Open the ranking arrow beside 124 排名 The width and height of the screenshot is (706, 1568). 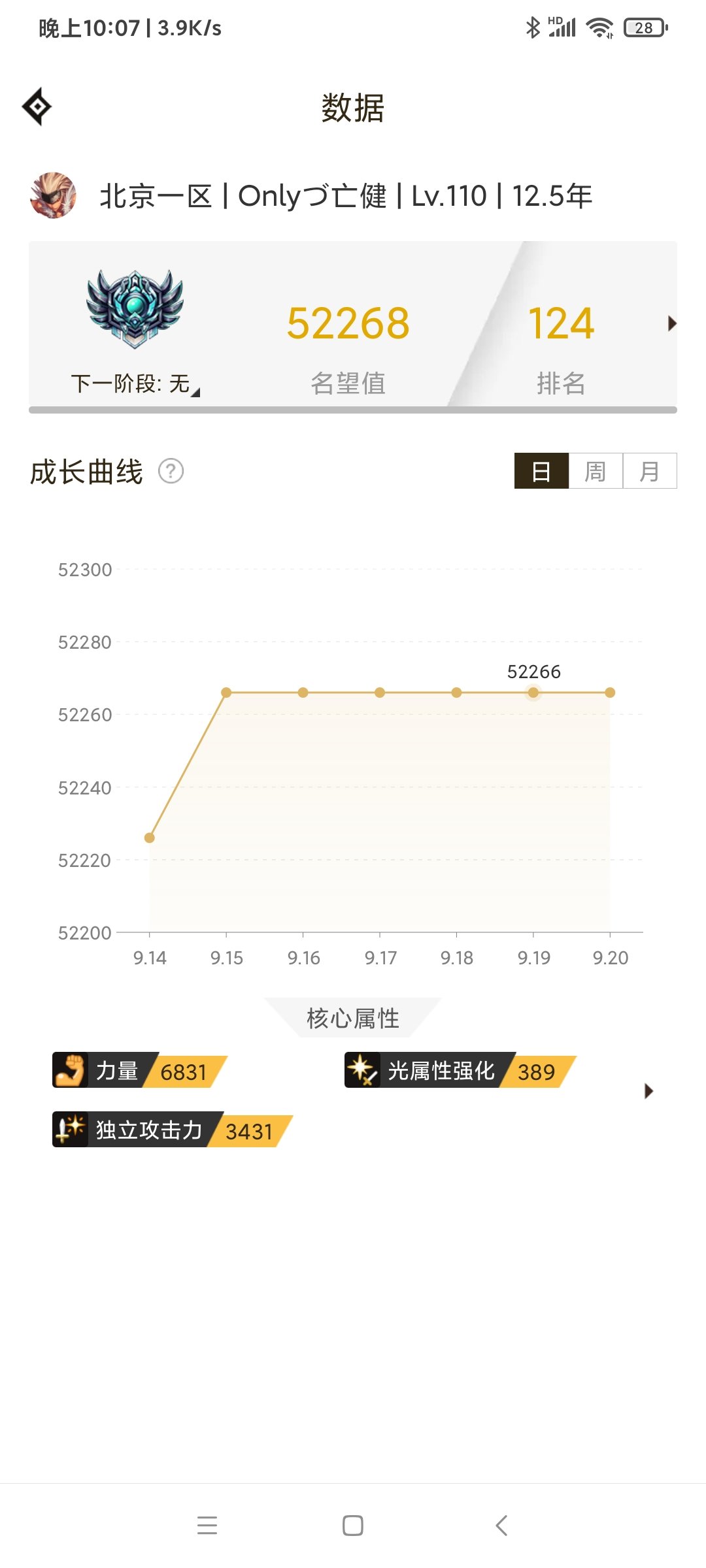(671, 323)
